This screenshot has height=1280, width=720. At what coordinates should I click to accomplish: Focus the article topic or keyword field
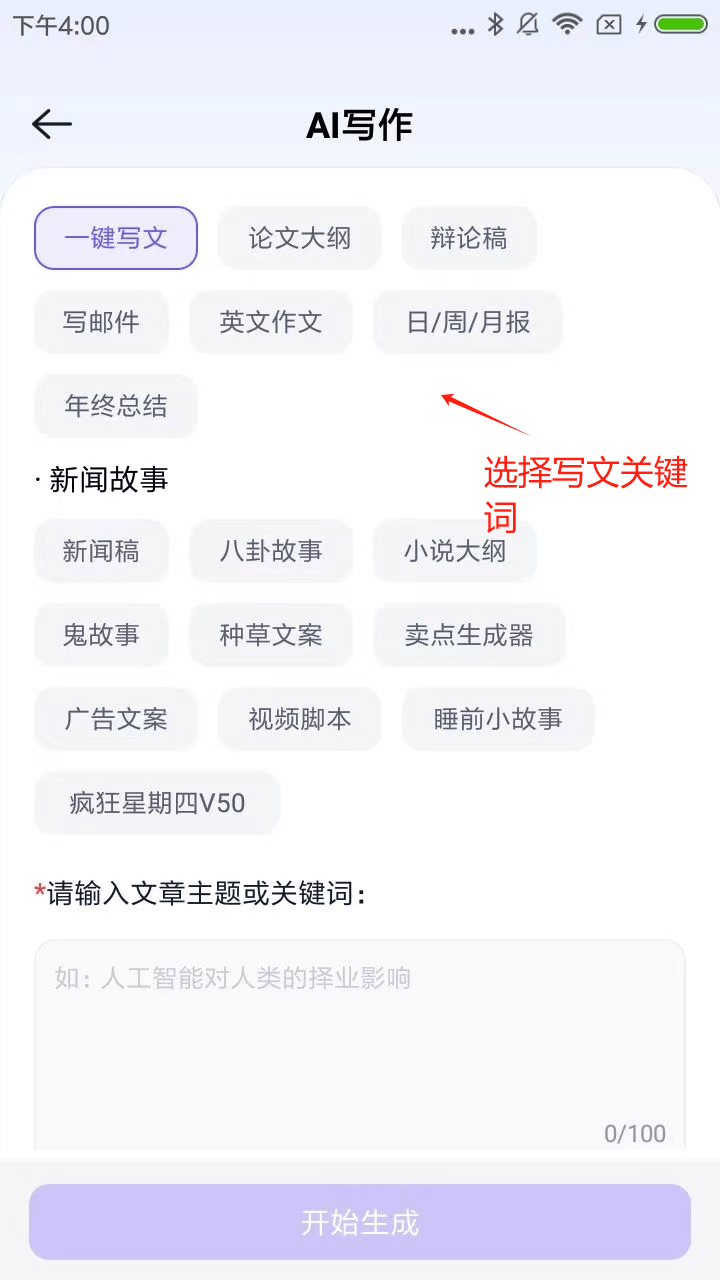tap(360, 1040)
